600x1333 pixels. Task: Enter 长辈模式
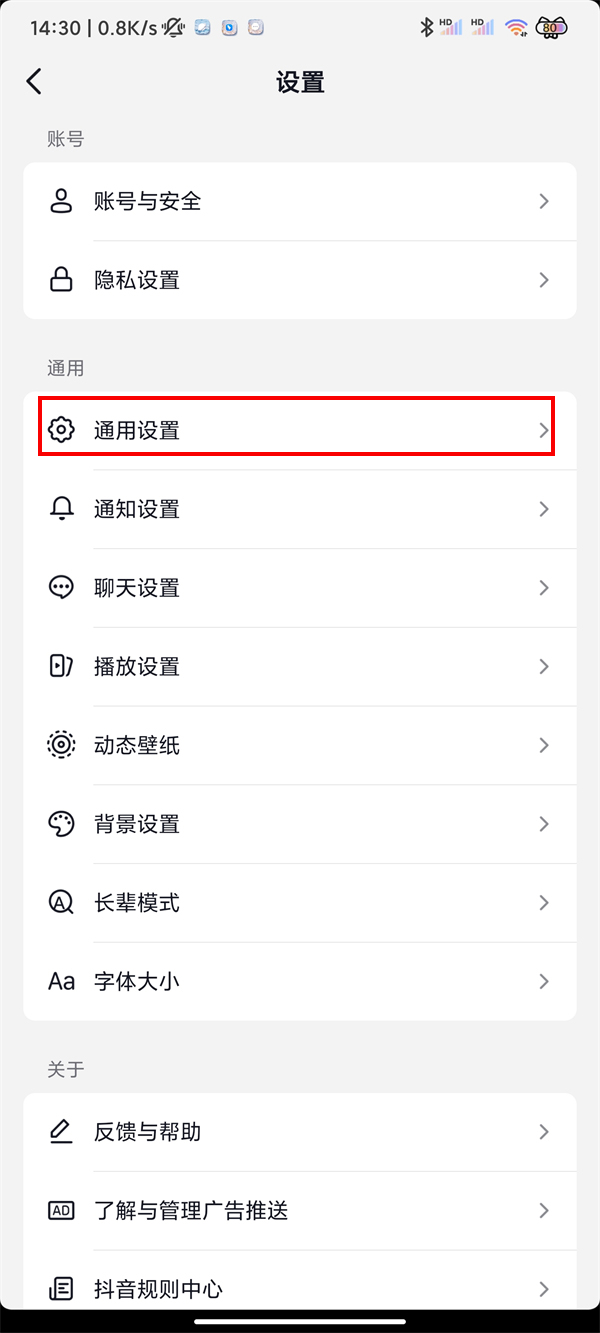299,903
